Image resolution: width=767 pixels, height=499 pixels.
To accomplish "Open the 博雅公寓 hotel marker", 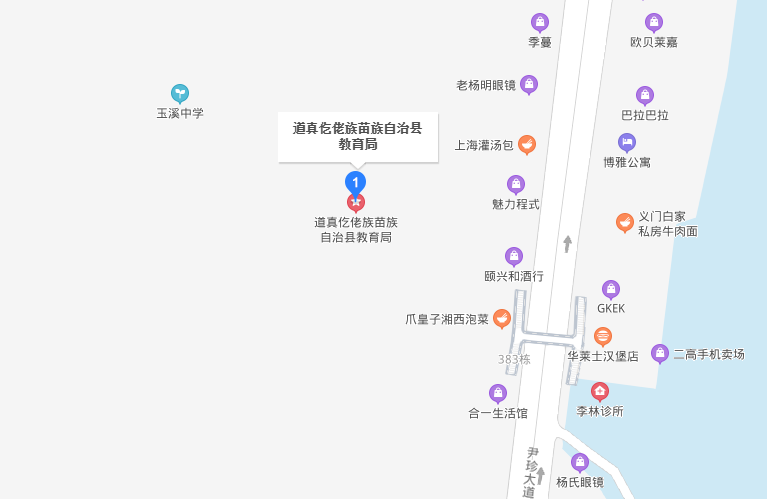I will [x=627, y=142].
